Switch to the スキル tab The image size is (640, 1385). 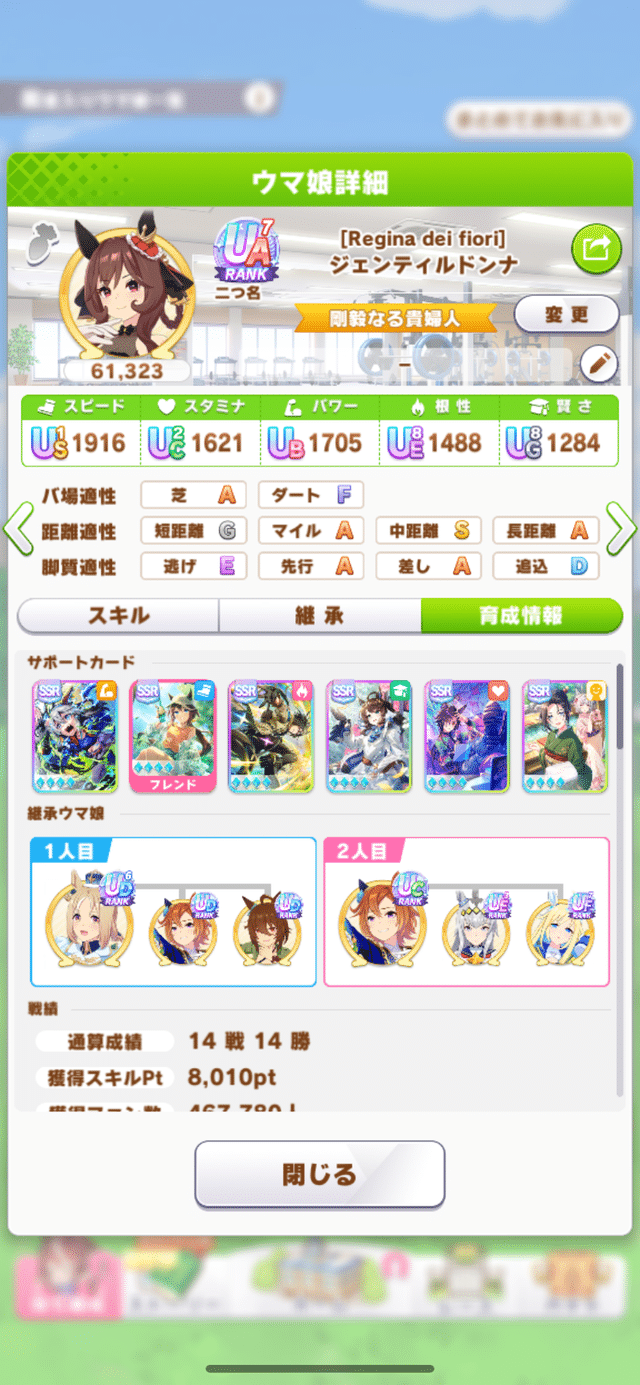[118, 615]
